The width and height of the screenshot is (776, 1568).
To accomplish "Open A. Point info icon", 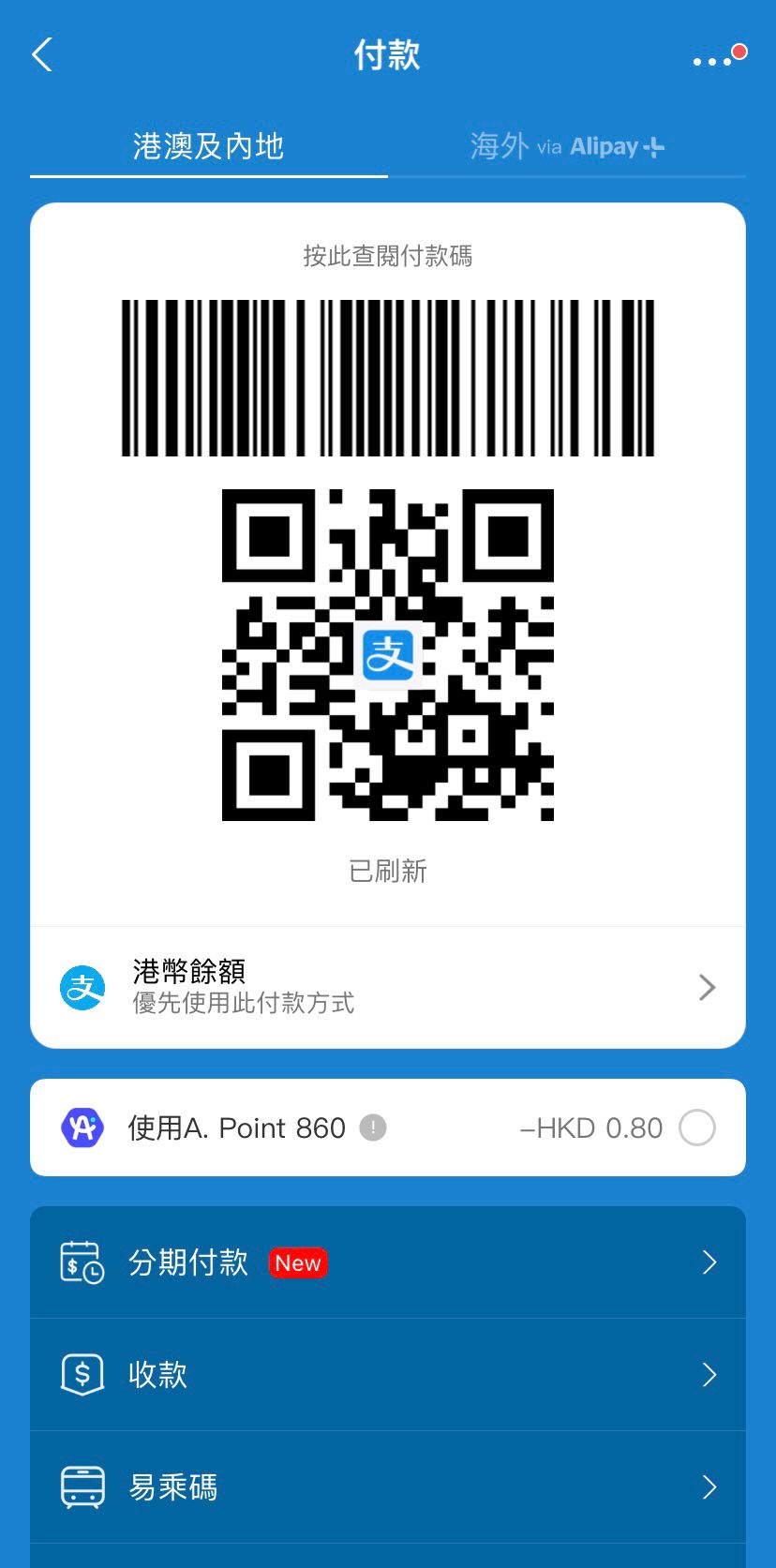I will 373,1127.
